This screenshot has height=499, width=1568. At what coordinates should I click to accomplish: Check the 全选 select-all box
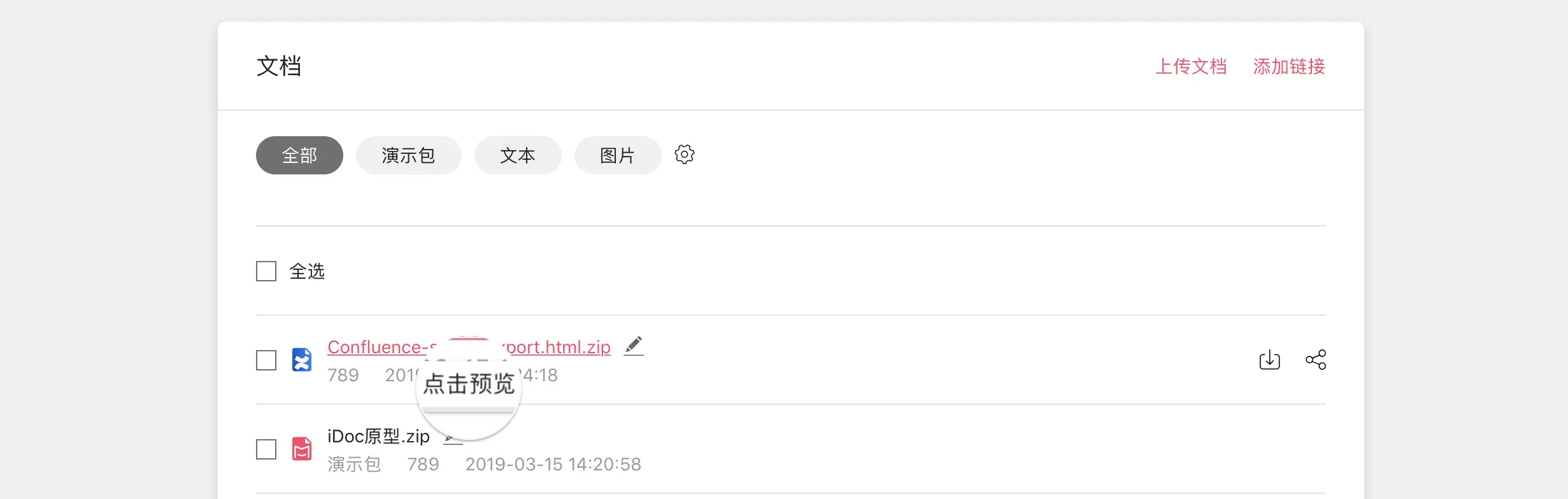click(x=266, y=271)
